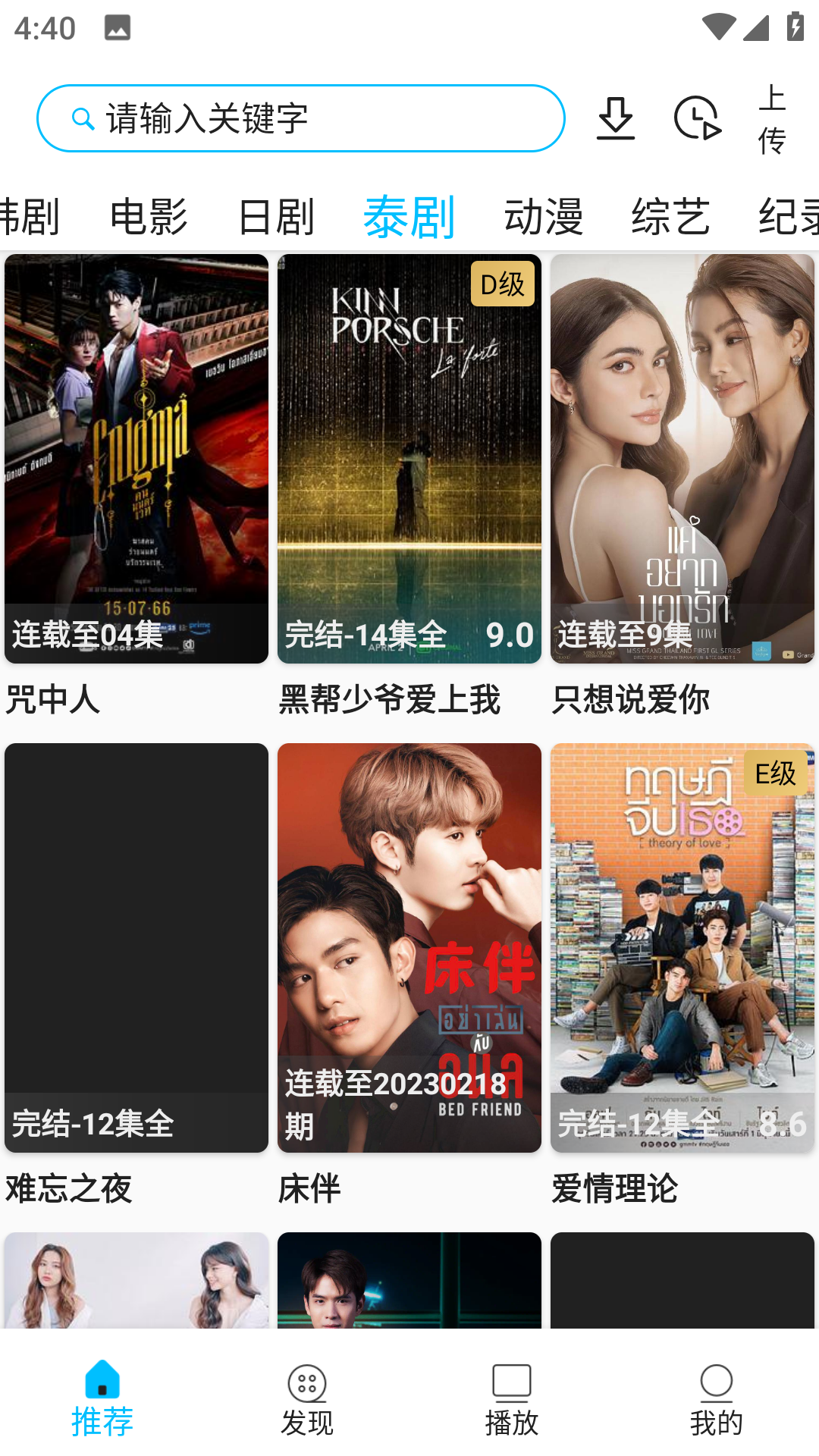Switch to the 日剧 tab
The height and width of the screenshot is (1456, 819).
click(x=276, y=217)
